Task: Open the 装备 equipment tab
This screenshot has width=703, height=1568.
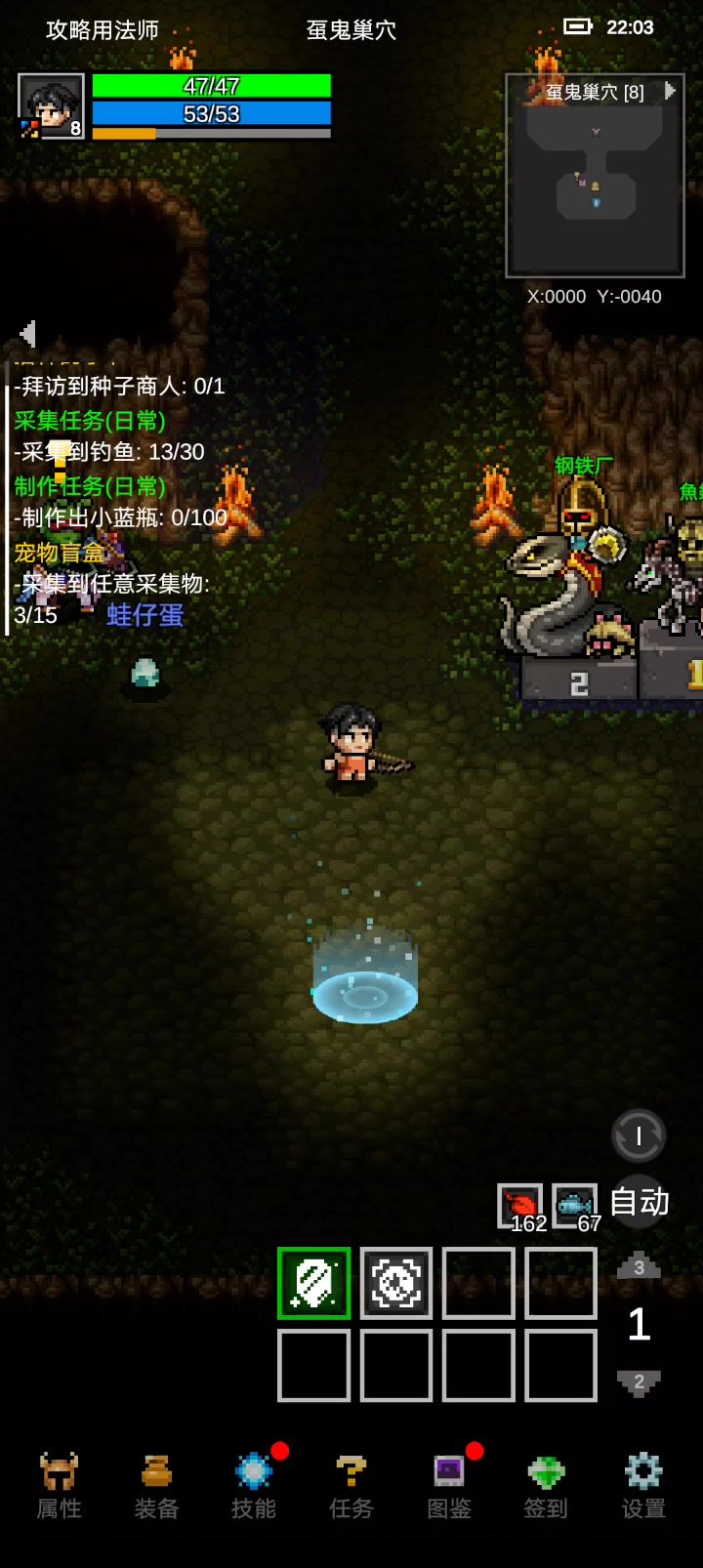Action: (x=156, y=1486)
